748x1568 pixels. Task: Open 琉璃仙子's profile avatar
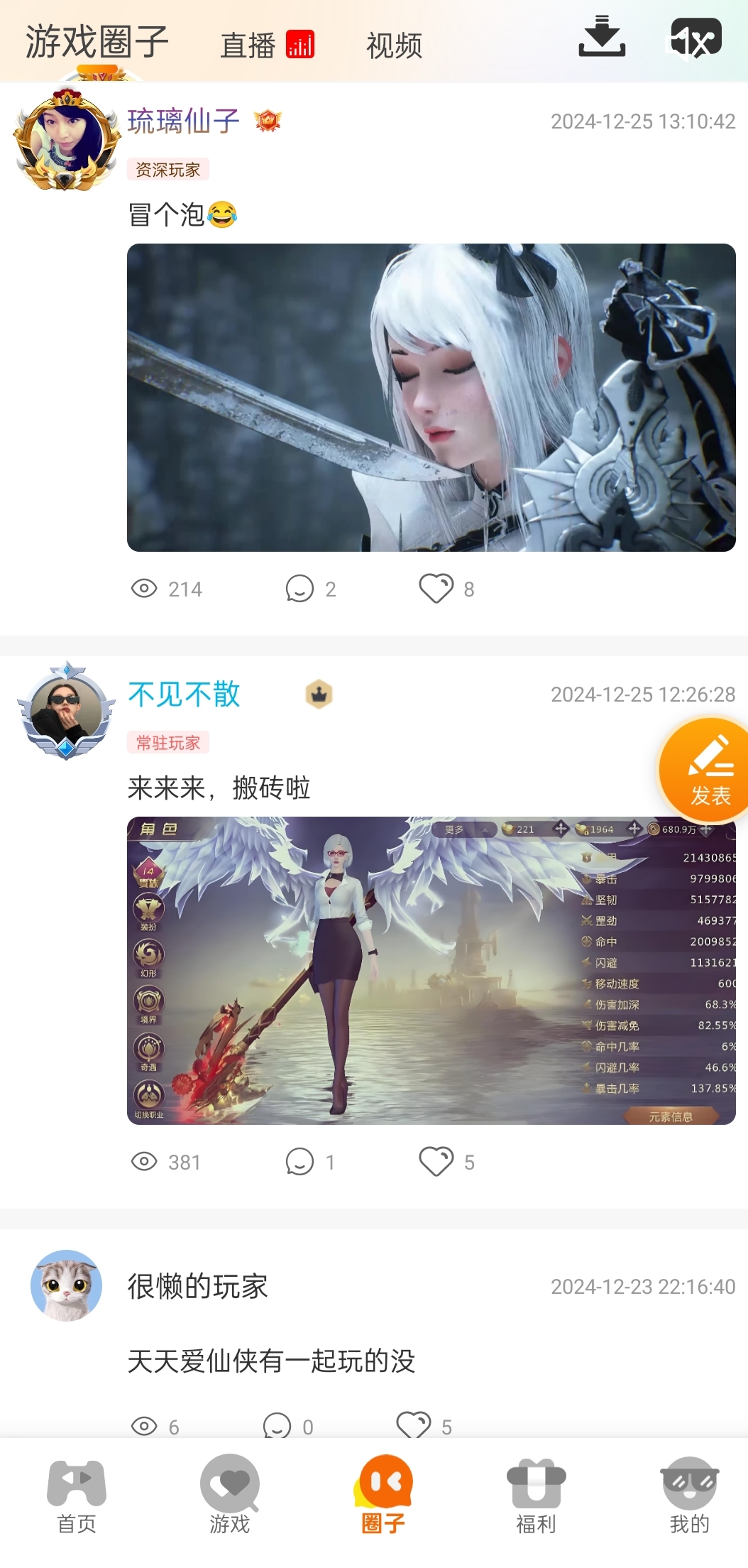point(66,140)
